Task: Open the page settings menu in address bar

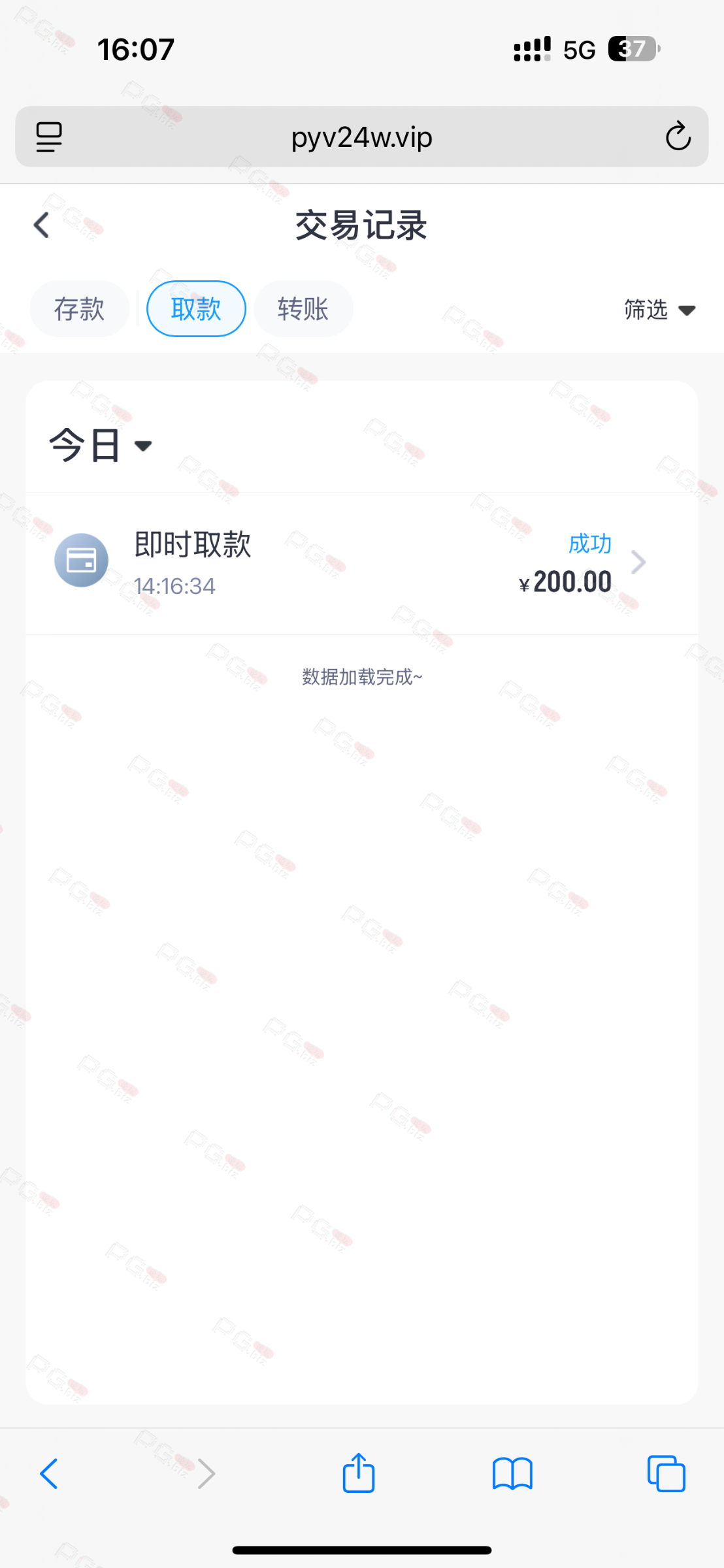Action: click(x=49, y=137)
